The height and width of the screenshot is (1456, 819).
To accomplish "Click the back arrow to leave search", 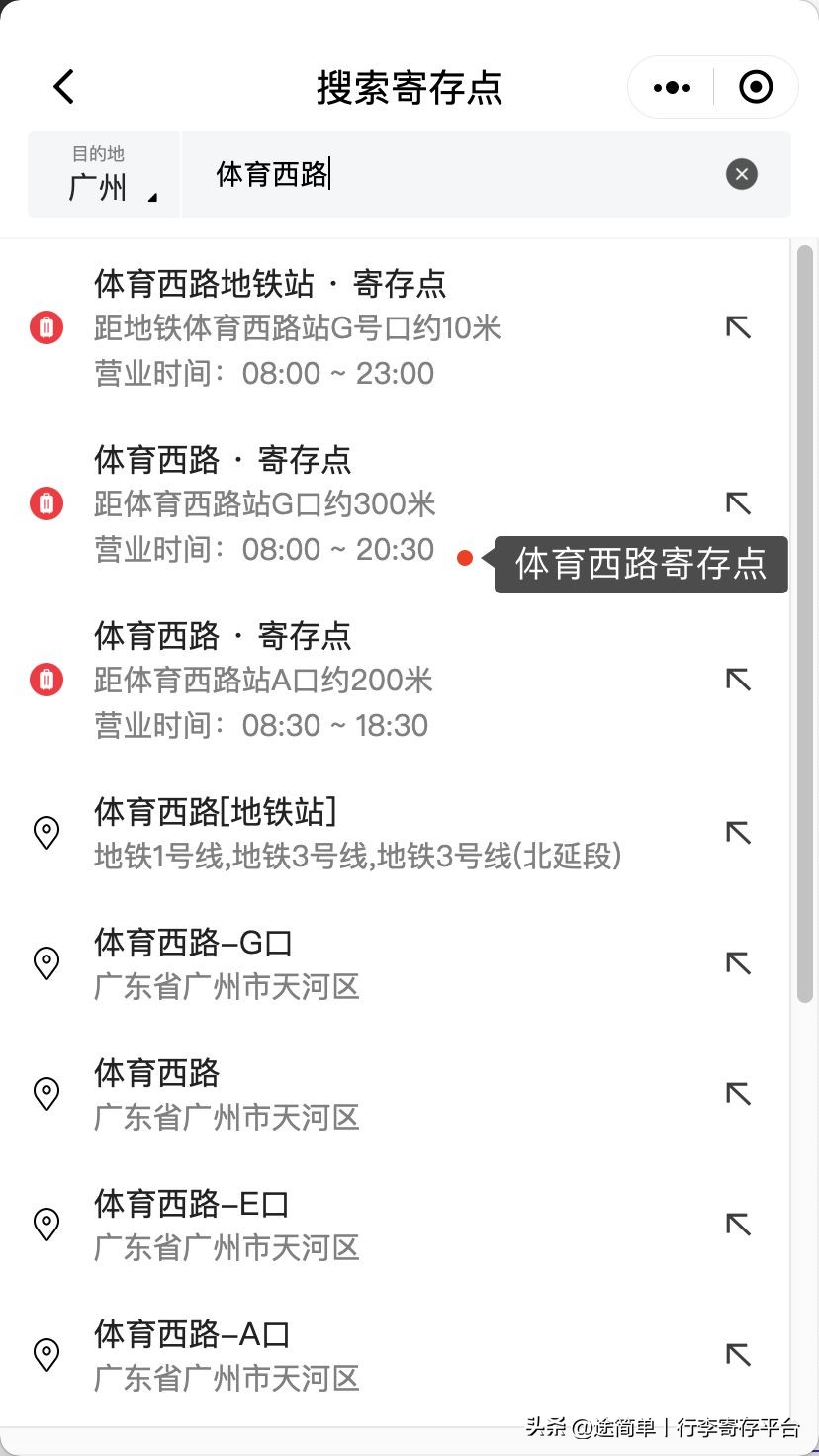I will pyautogui.click(x=63, y=87).
